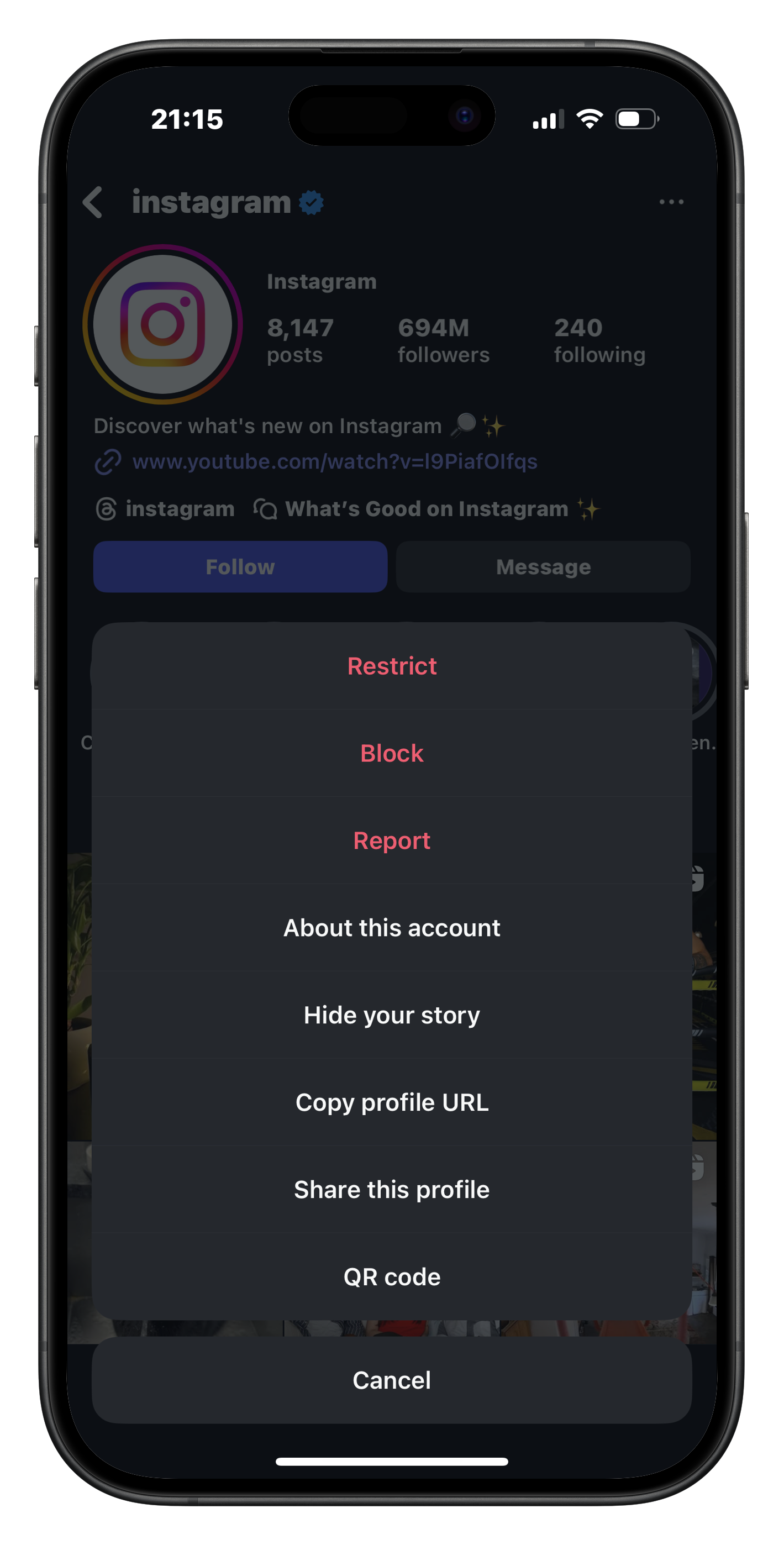Open About this account
Viewport: 784px width, 1545px height.
pyautogui.click(x=392, y=928)
